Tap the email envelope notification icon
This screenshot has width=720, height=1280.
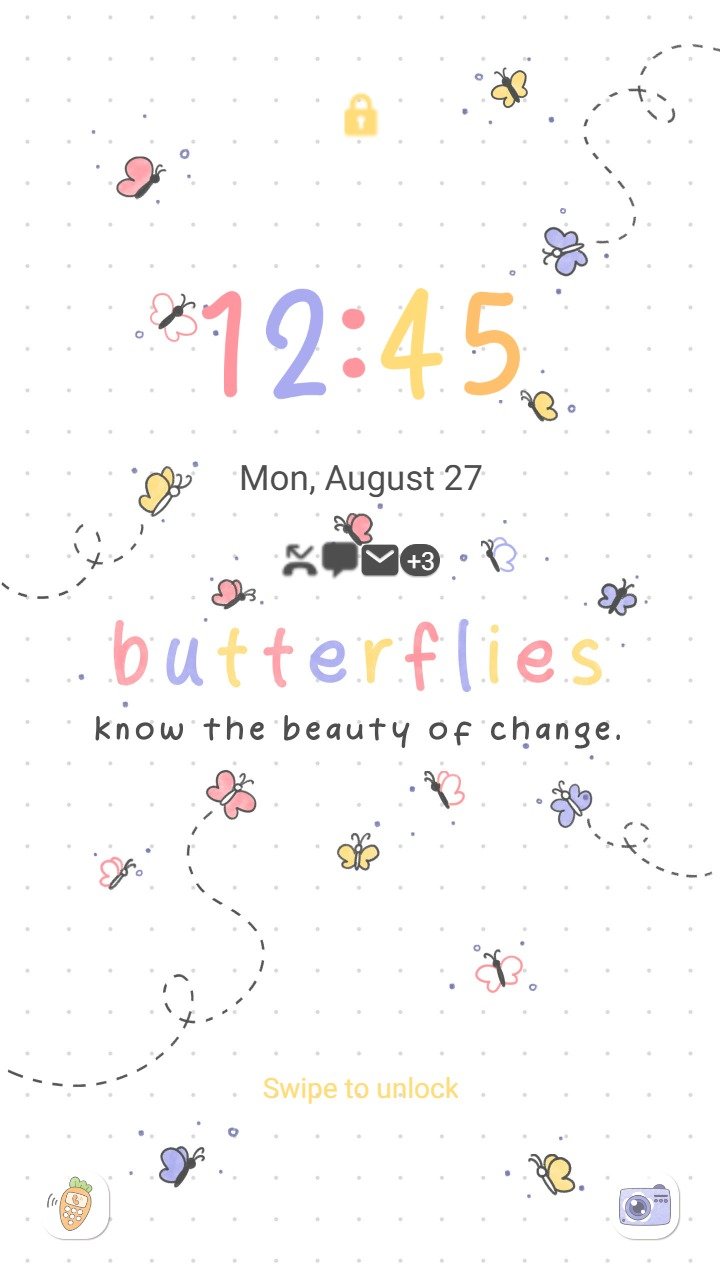379,561
